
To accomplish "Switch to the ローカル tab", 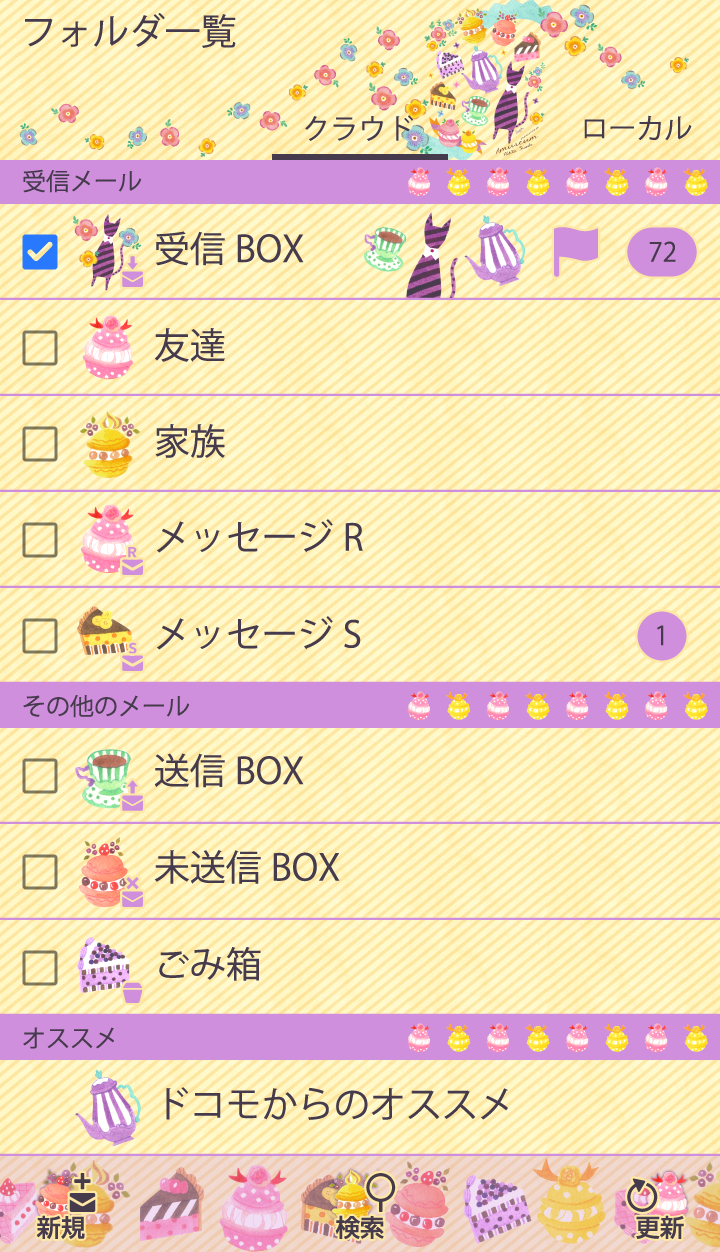I will [x=636, y=129].
